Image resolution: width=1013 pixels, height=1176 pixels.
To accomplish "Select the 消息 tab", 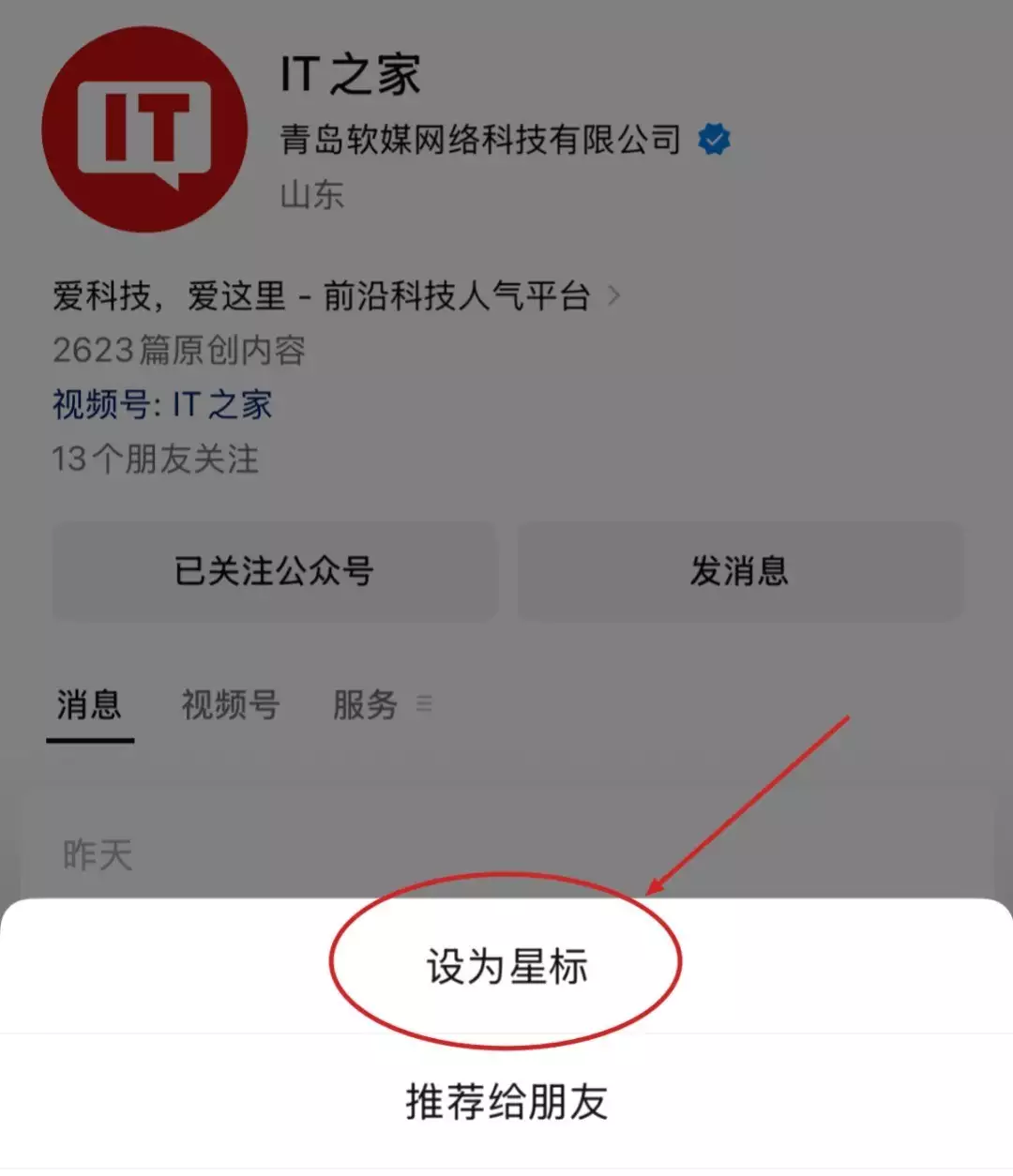I will (89, 704).
